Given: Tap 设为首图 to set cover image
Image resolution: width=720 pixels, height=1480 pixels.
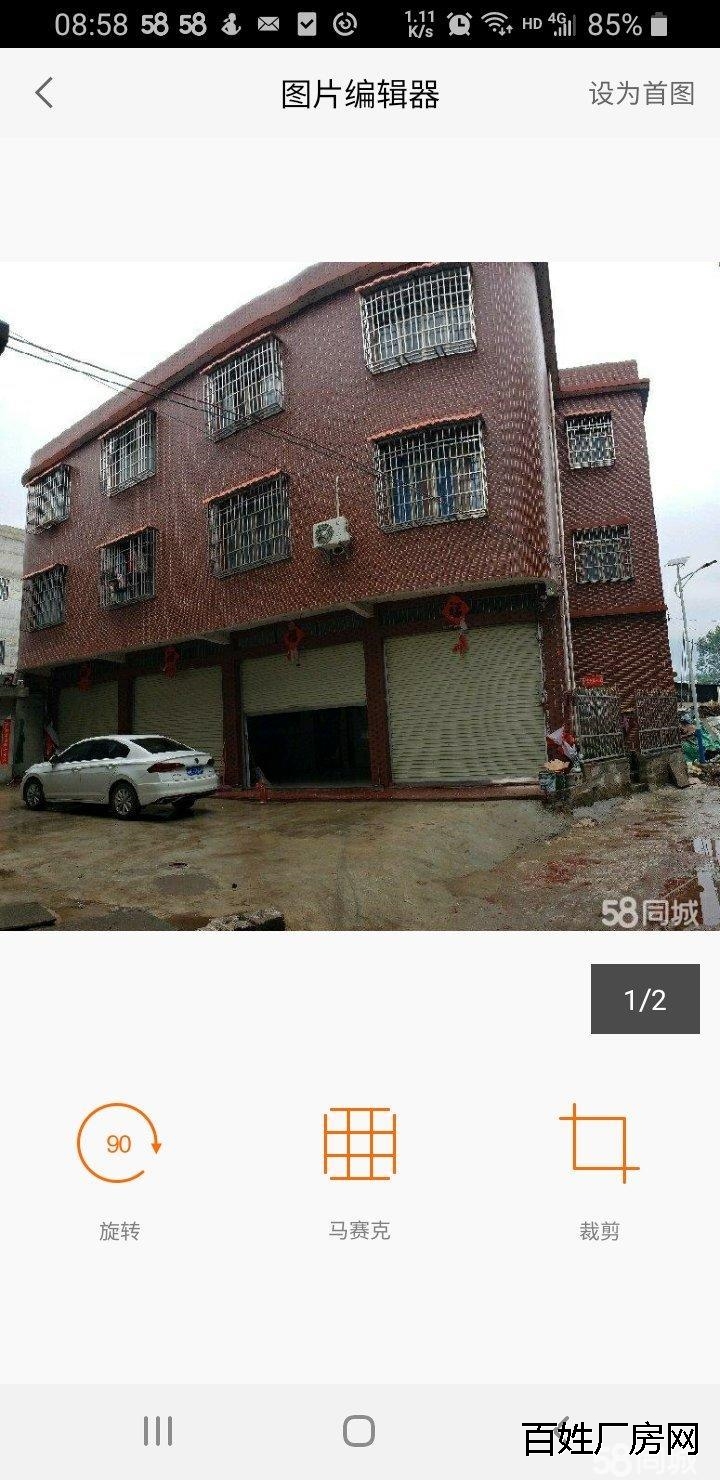Looking at the screenshot, I should point(641,94).
